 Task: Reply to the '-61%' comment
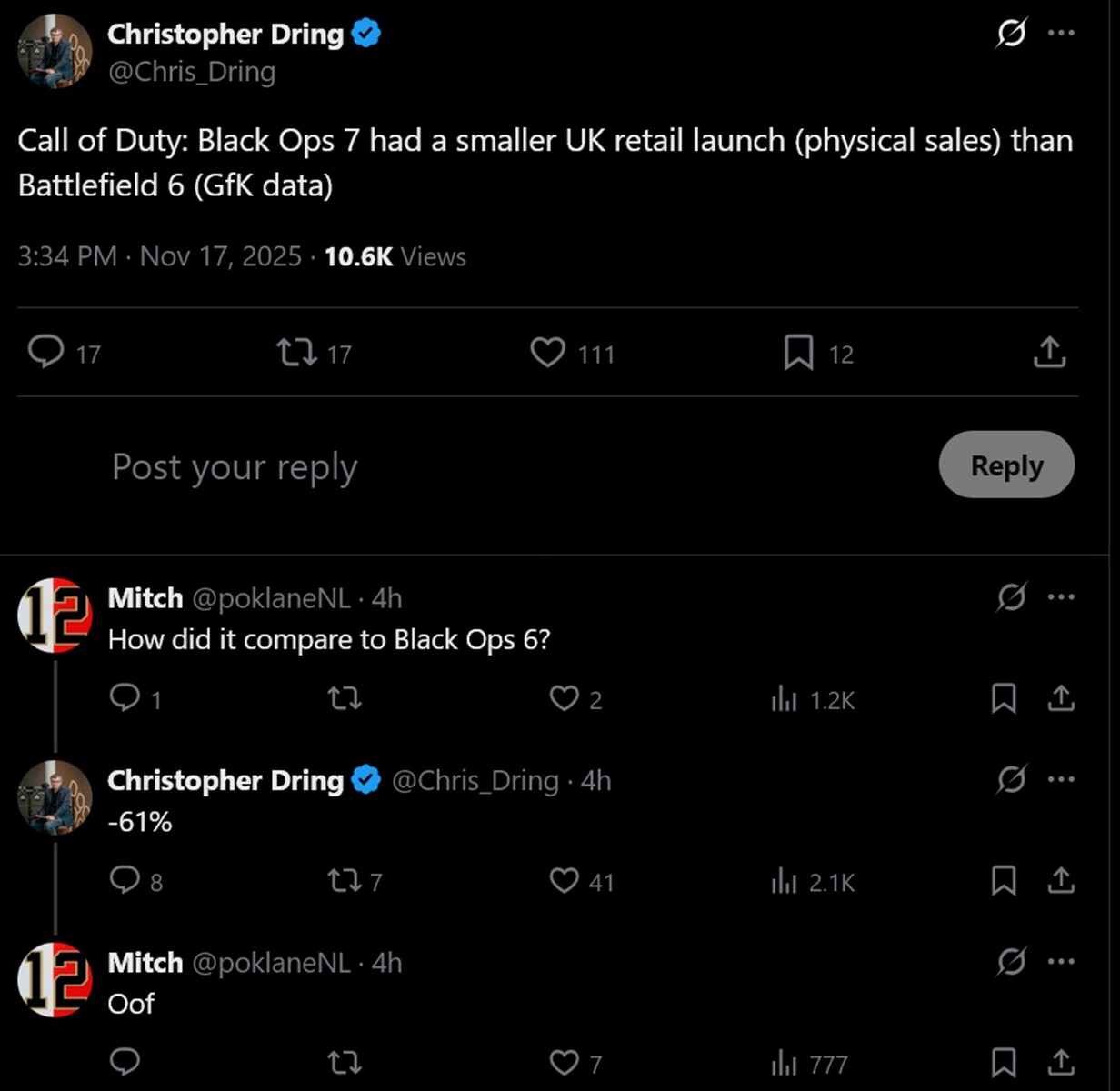click(x=125, y=880)
